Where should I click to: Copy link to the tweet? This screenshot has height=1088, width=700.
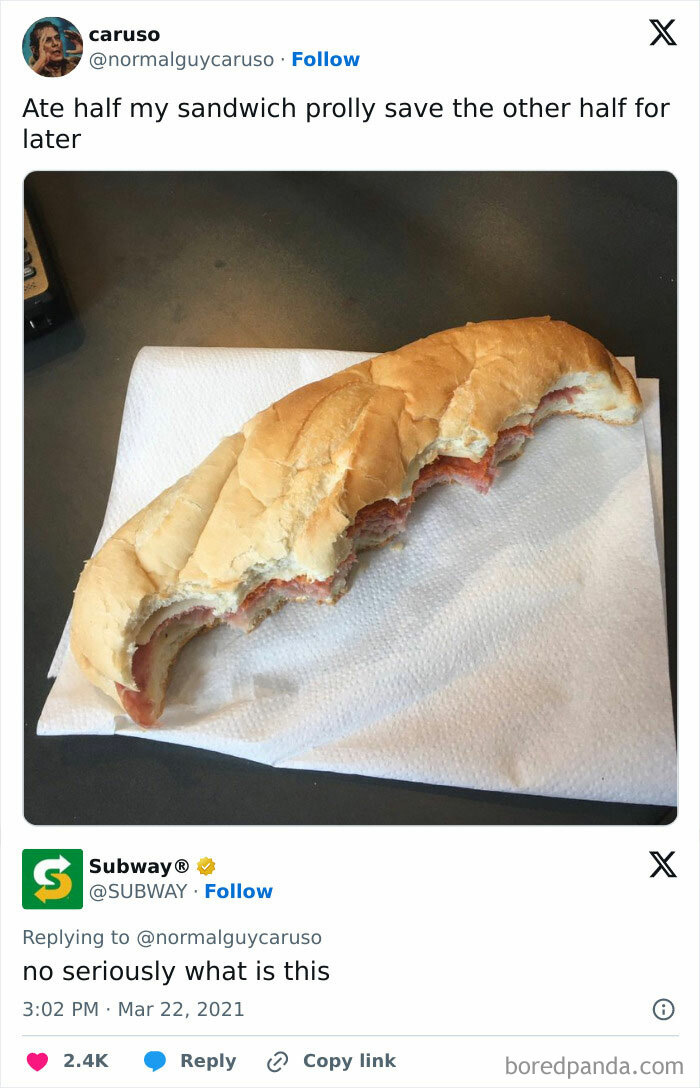pyautogui.click(x=332, y=1061)
